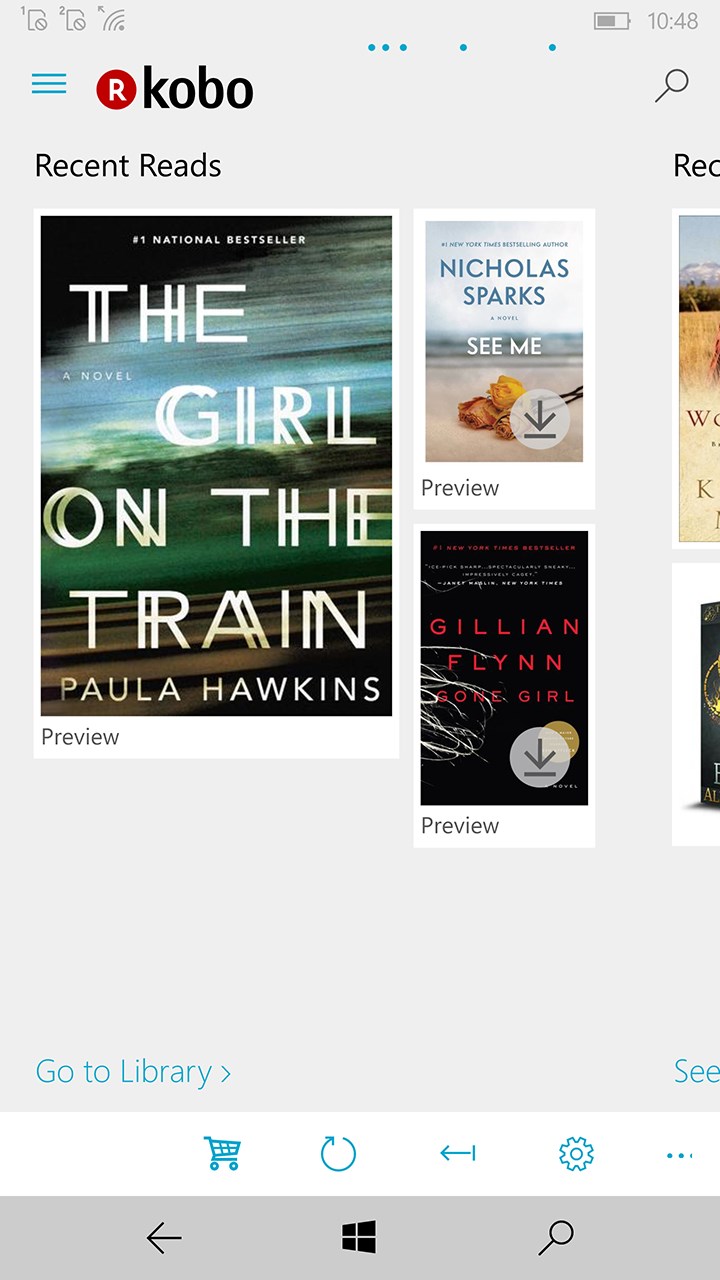
Task: Return to the Windows start screen
Action: tap(359, 1238)
